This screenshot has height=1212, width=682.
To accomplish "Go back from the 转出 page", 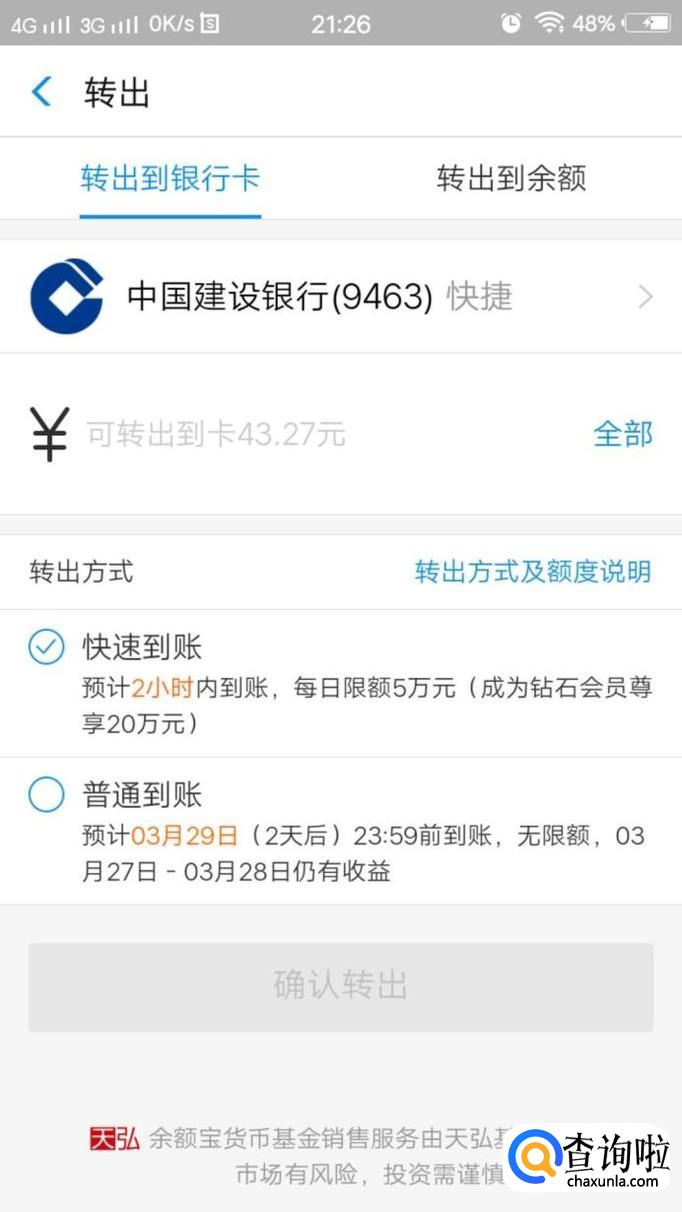I will 41,92.
